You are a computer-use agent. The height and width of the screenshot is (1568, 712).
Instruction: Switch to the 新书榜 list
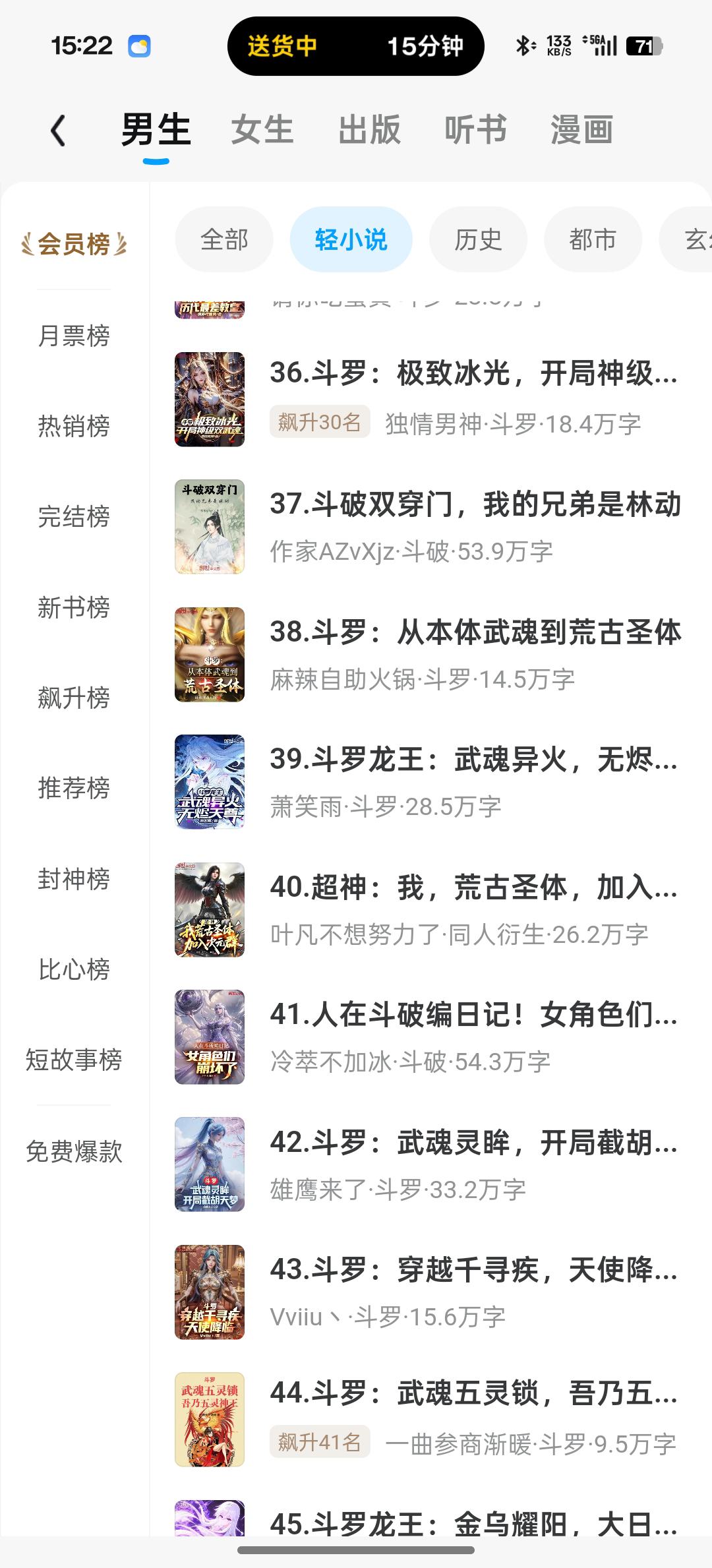(x=74, y=607)
